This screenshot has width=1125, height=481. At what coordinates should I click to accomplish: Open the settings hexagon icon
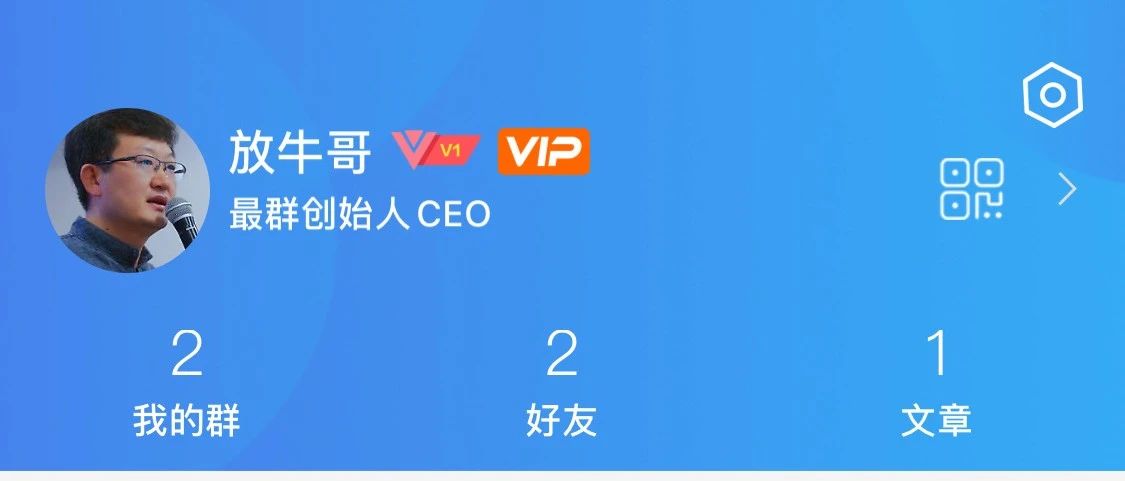pyautogui.click(x=1053, y=96)
